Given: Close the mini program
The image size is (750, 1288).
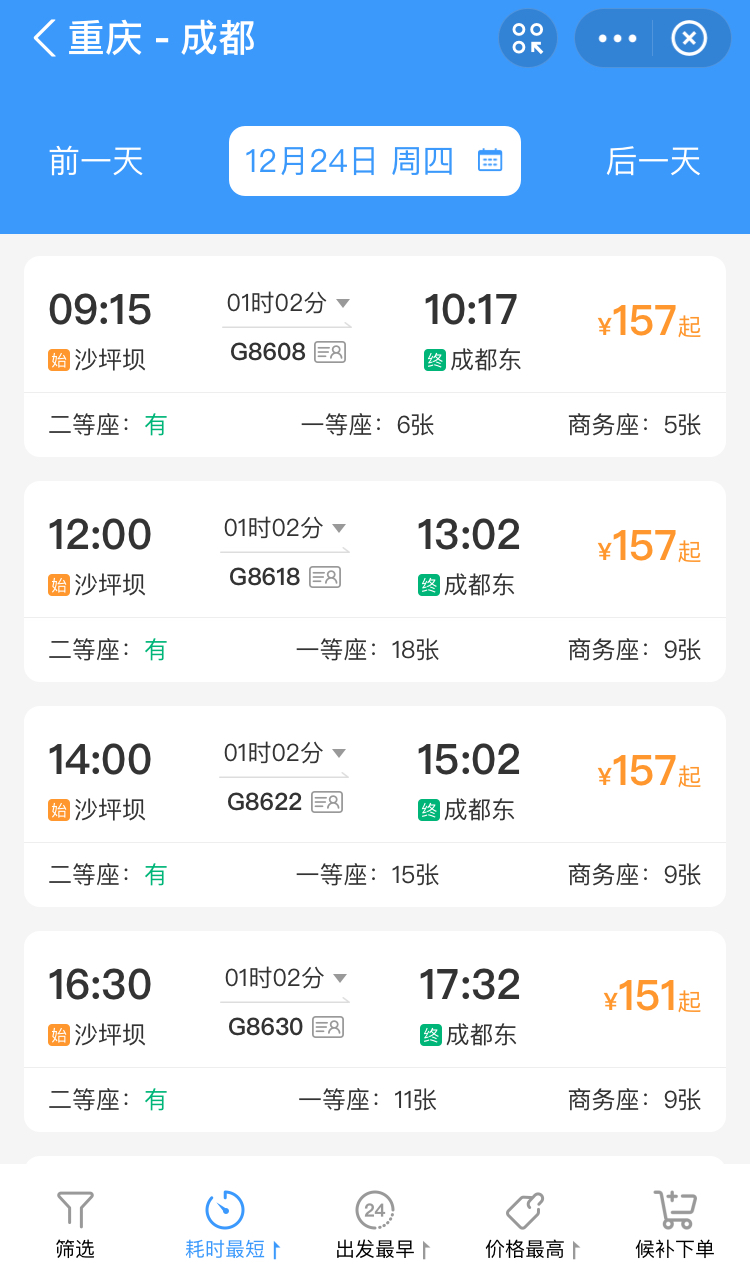Looking at the screenshot, I should coord(689,39).
